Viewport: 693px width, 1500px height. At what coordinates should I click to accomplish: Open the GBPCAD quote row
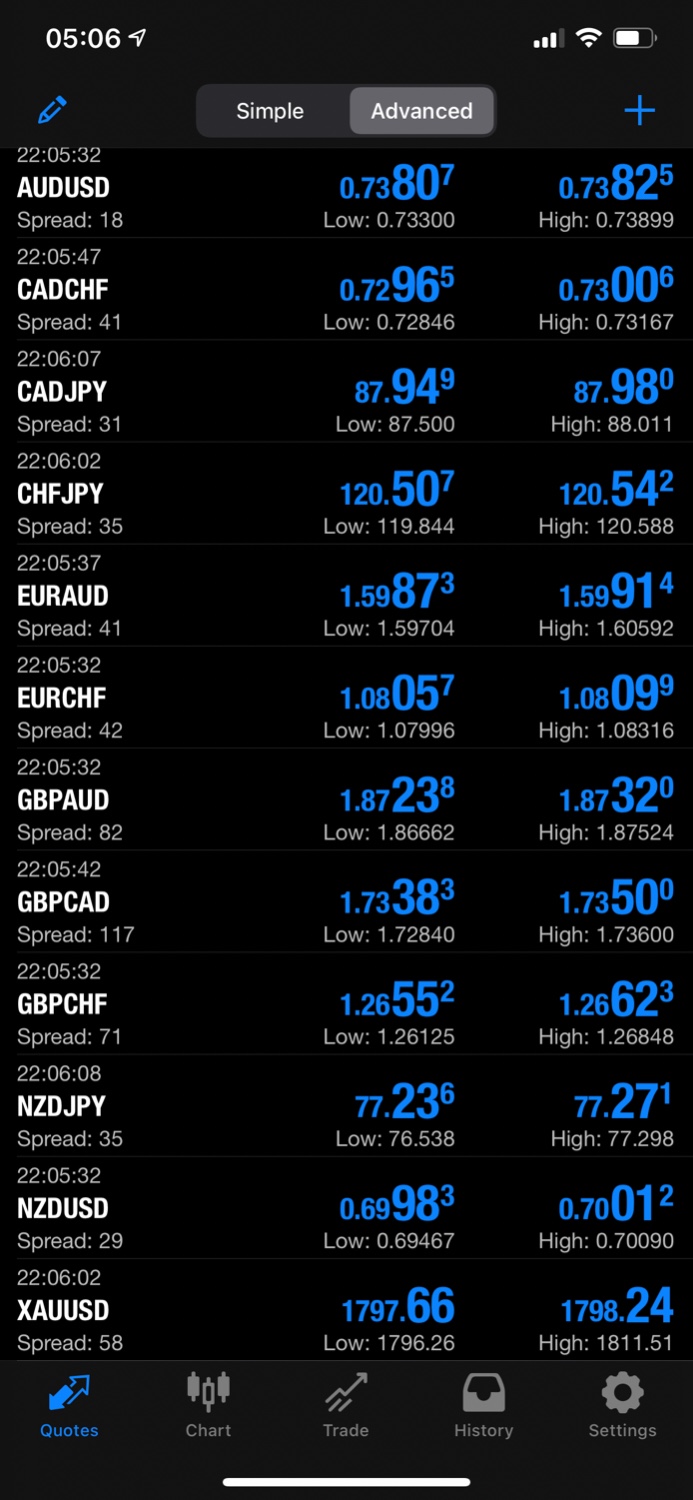click(346, 901)
